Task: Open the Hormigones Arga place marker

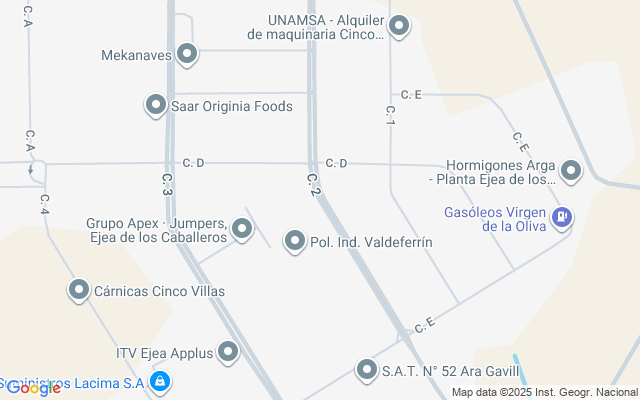Action: pyautogui.click(x=571, y=172)
